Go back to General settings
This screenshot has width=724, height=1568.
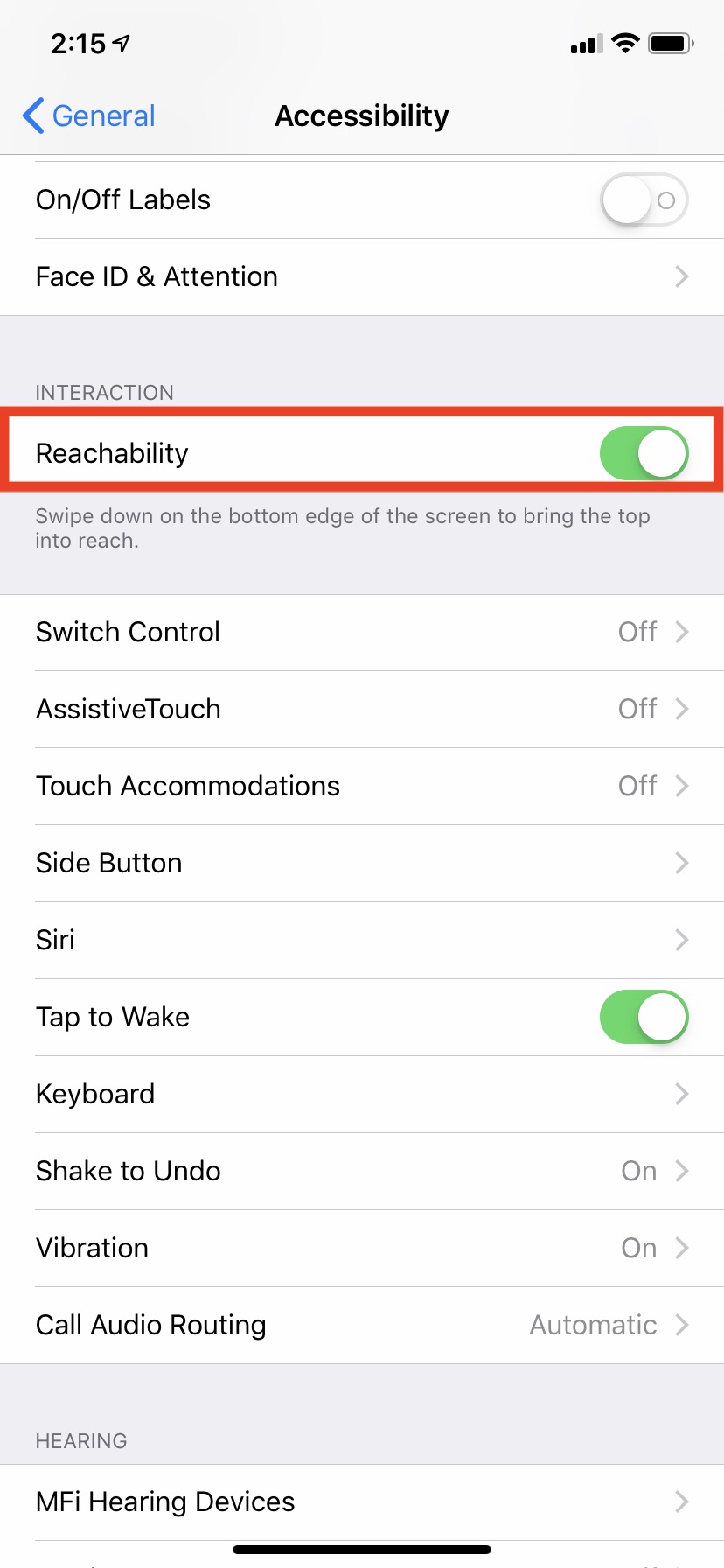[x=89, y=115]
